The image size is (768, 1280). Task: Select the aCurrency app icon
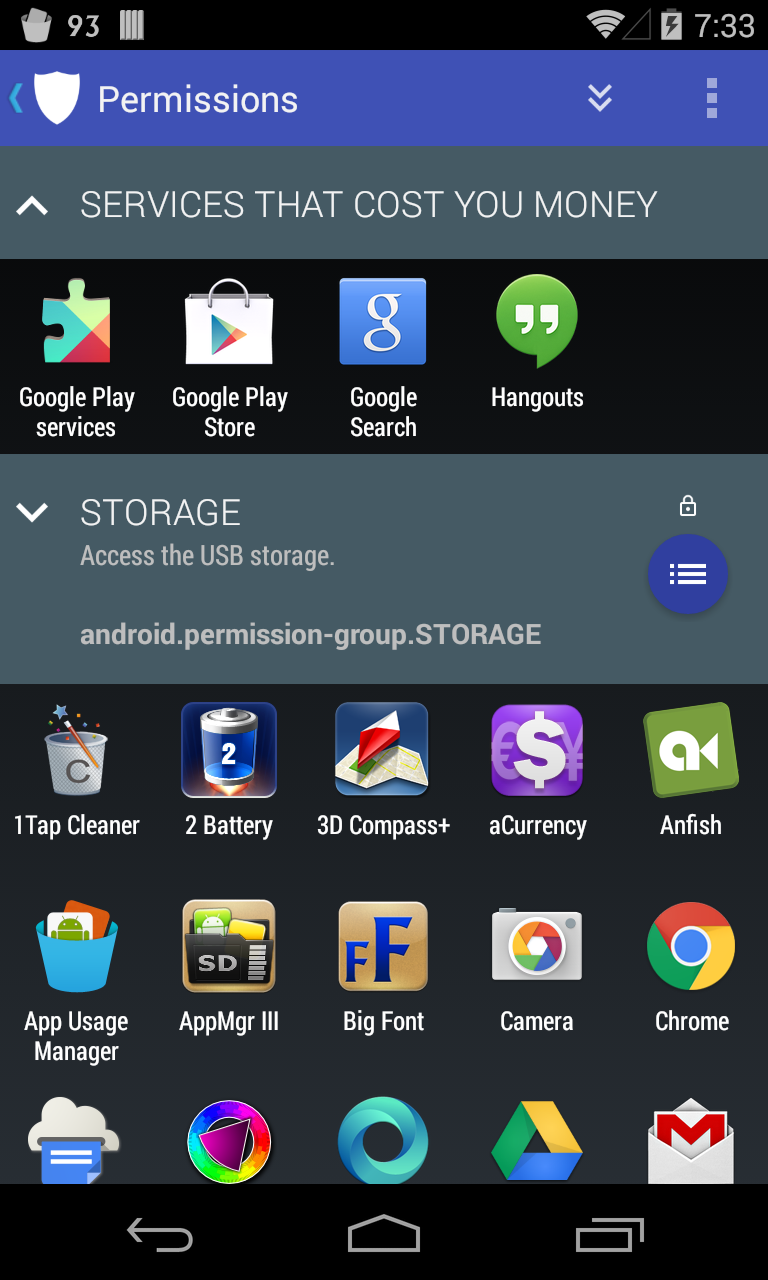(536, 749)
